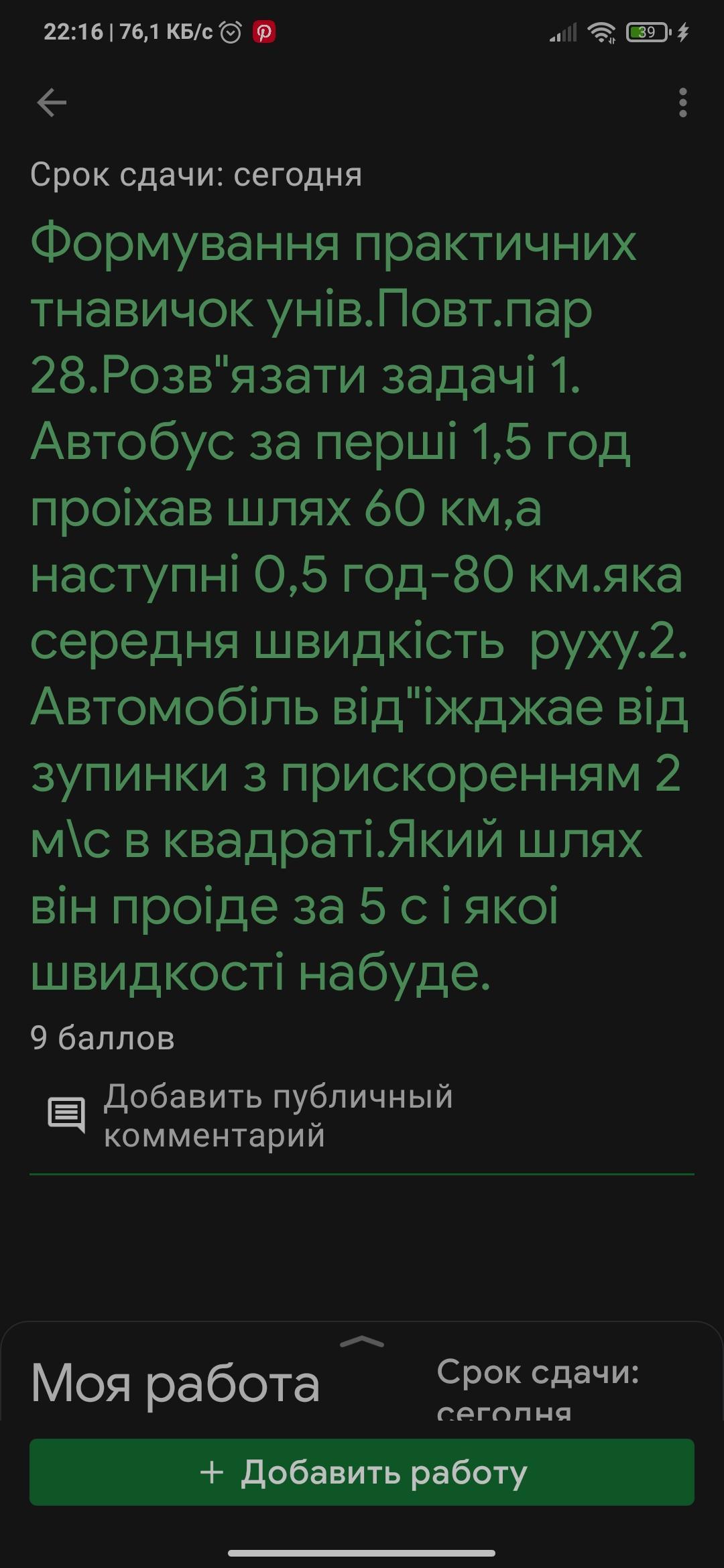Open the three-dot overflow menu

682,103
